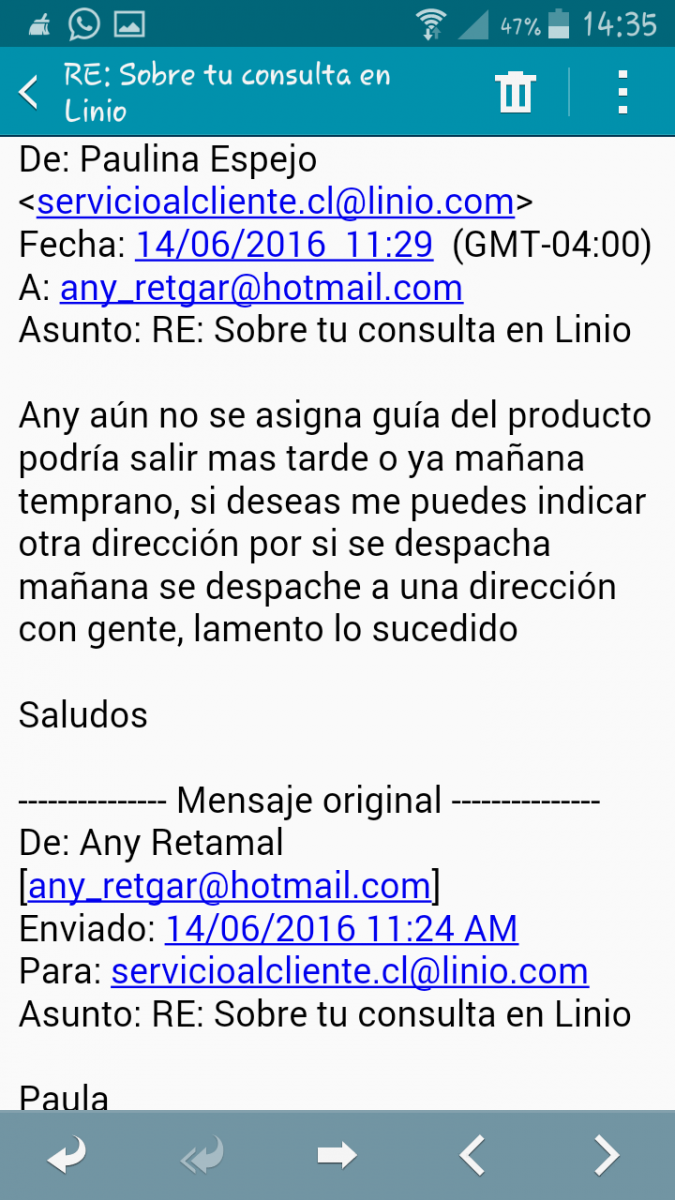Image resolution: width=675 pixels, height=1200 pixels.
Task: Open the any_retgar@hotmail.com link on the A: line
Action: [x=262, y=288]
